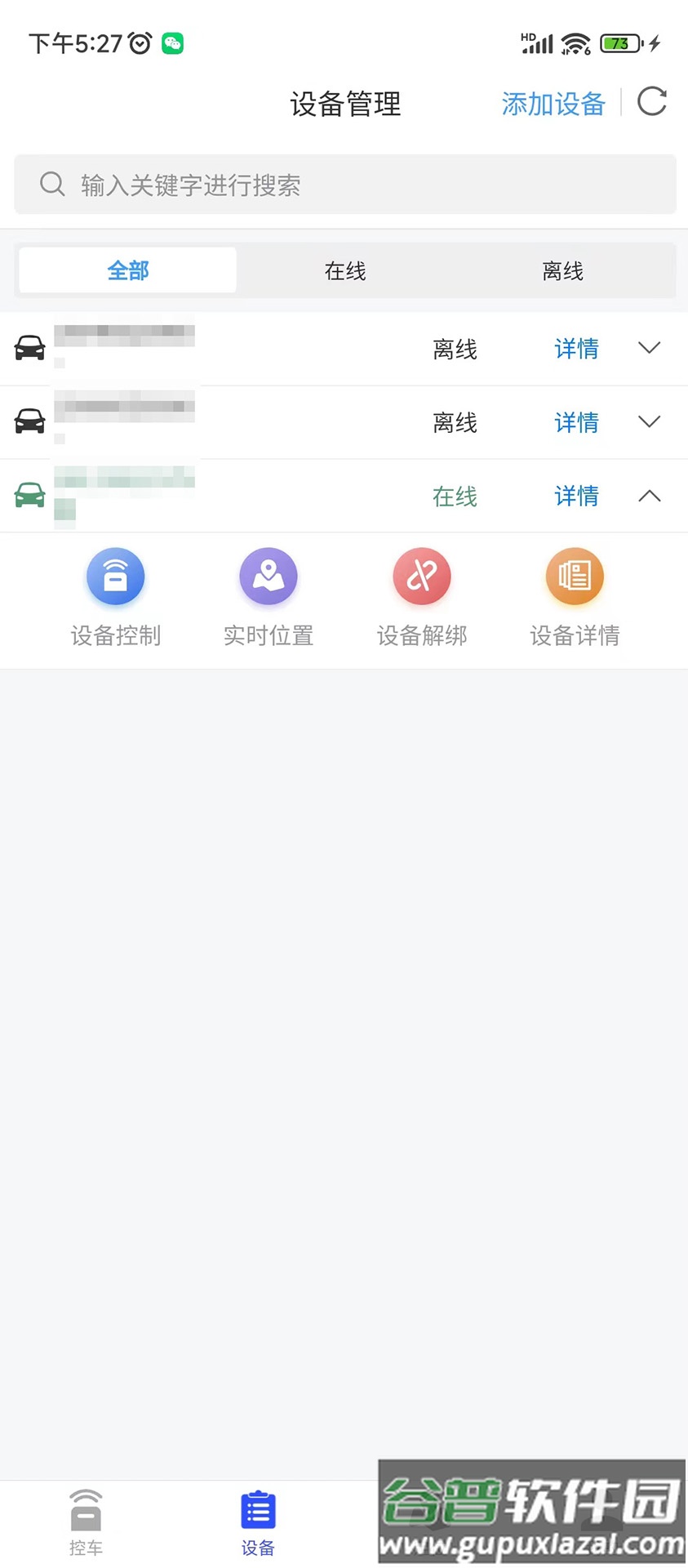Collapse the online device's expanded panel

tap(649, 496)
